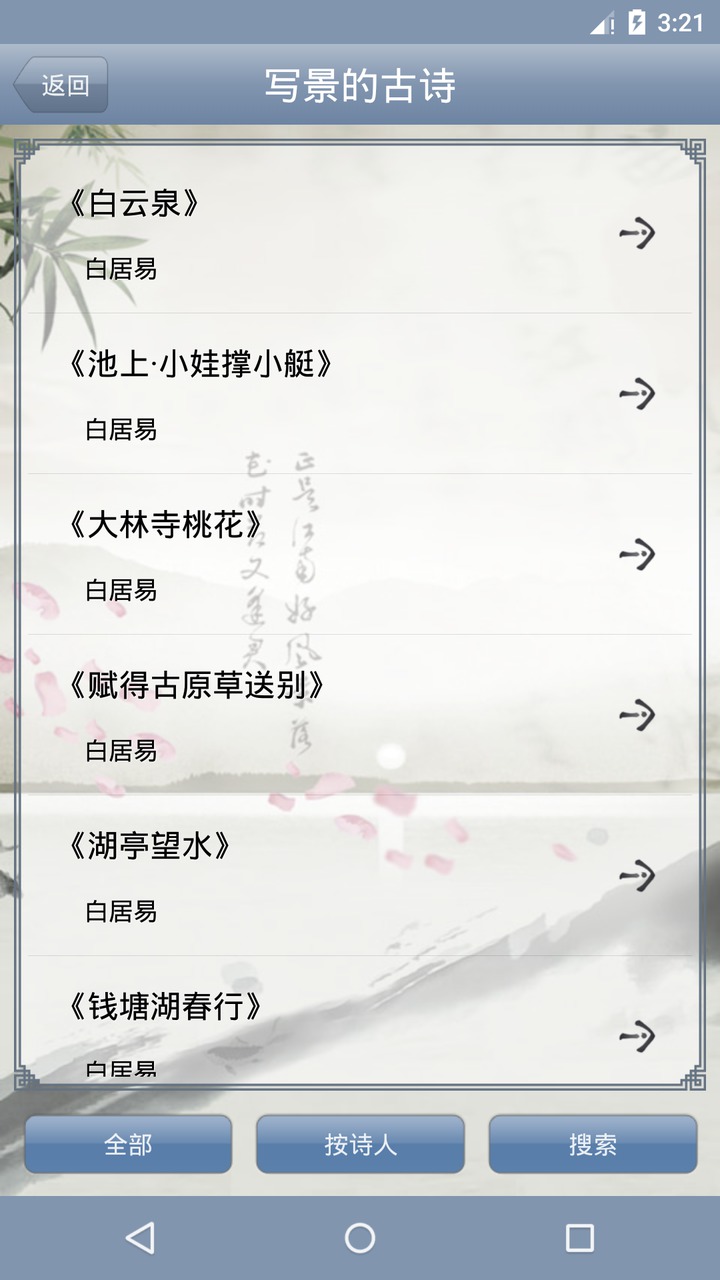Filter poems by poet with 按诗人
This screenshot has height=1280, width=720.
[x=360, y=1144]
